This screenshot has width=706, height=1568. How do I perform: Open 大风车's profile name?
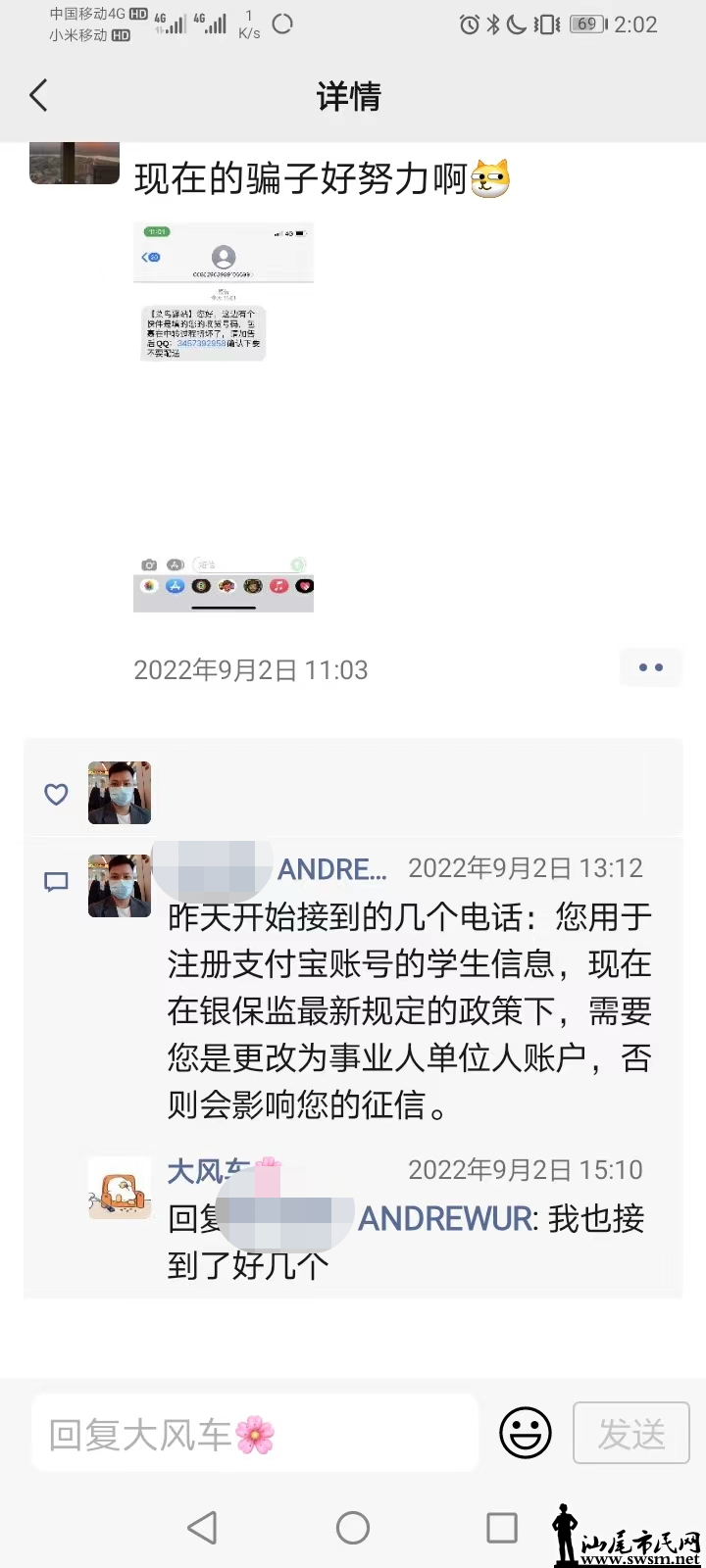(208, 1170)
